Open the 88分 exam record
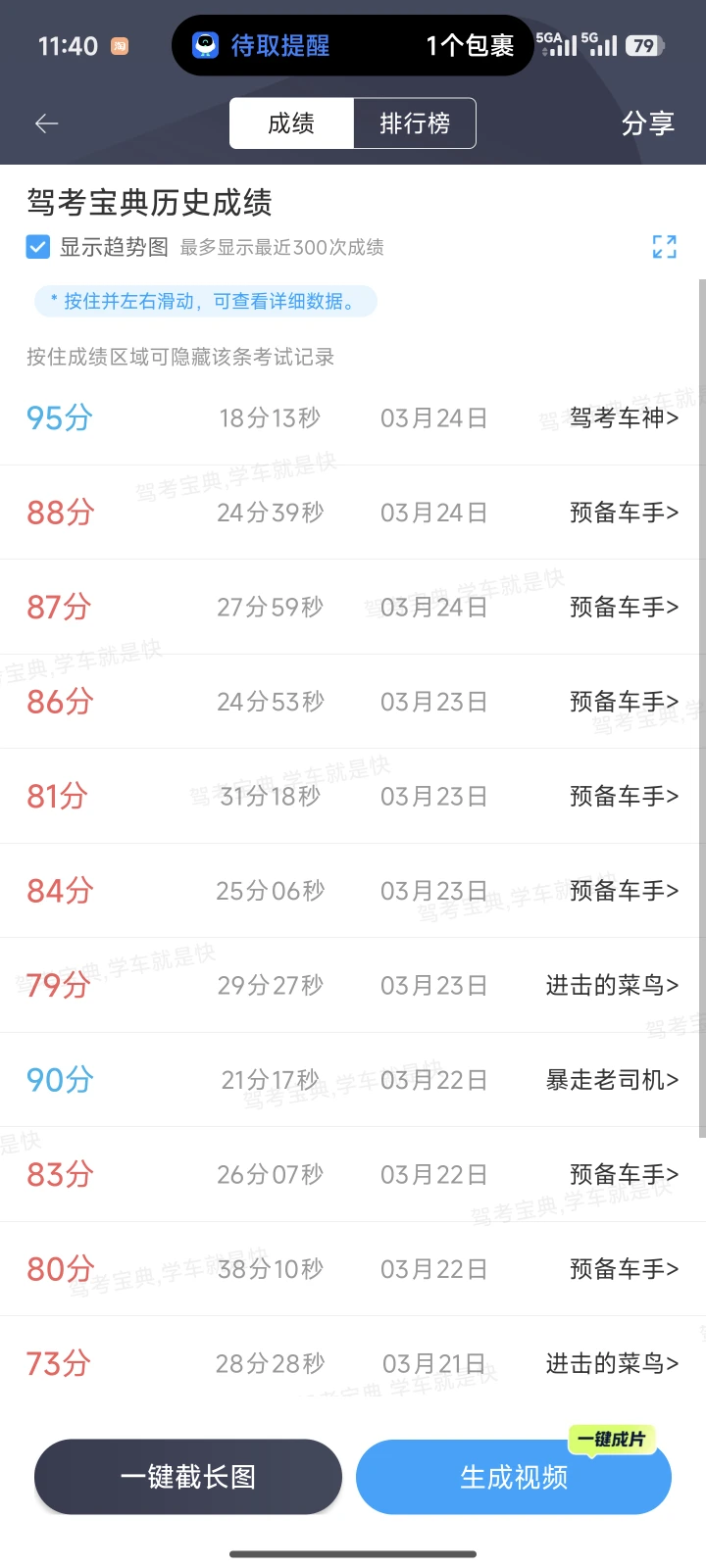706x1568 pixels. [x=624, y=513]
